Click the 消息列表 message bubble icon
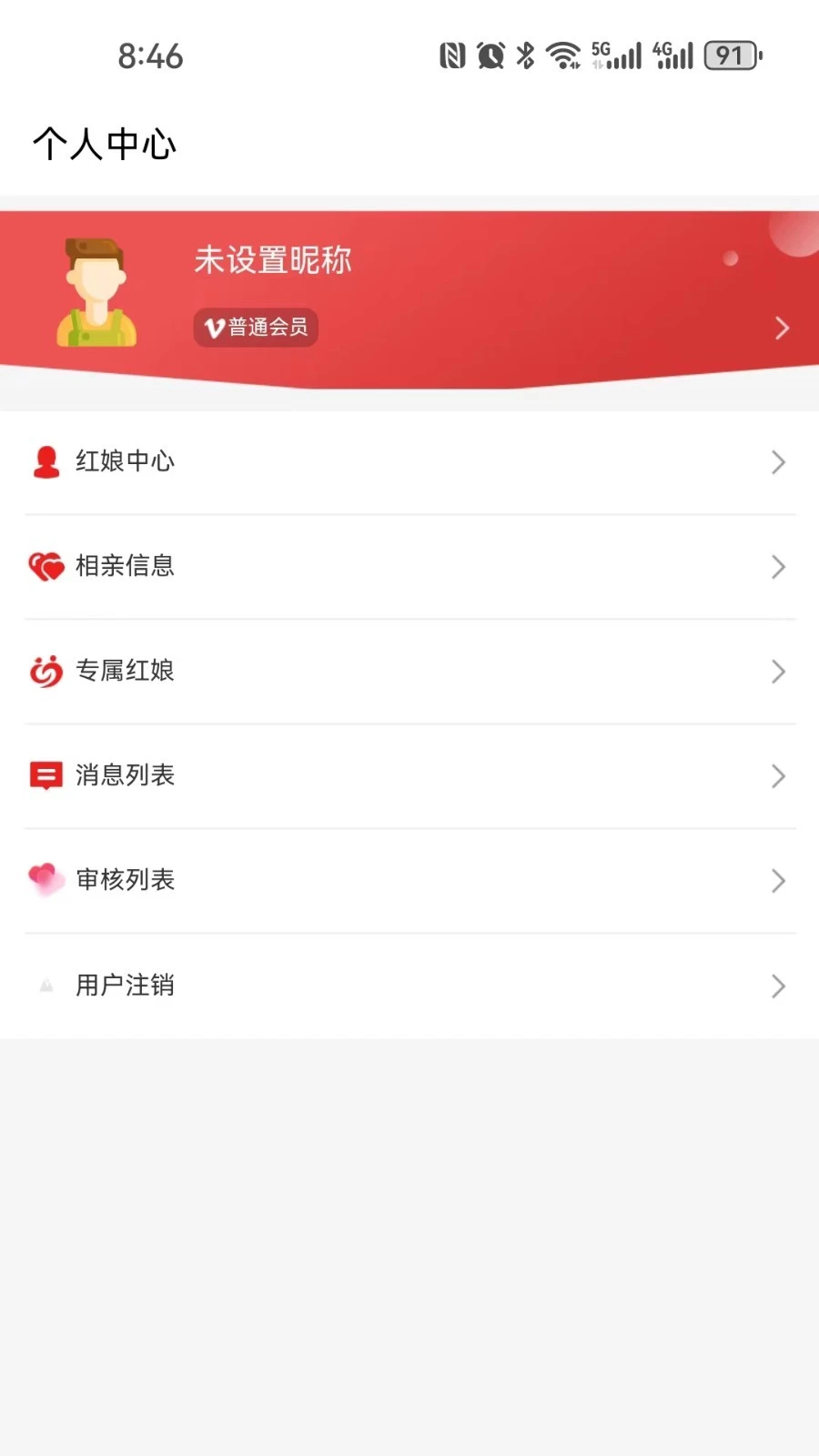 click(x=46, y=775)
